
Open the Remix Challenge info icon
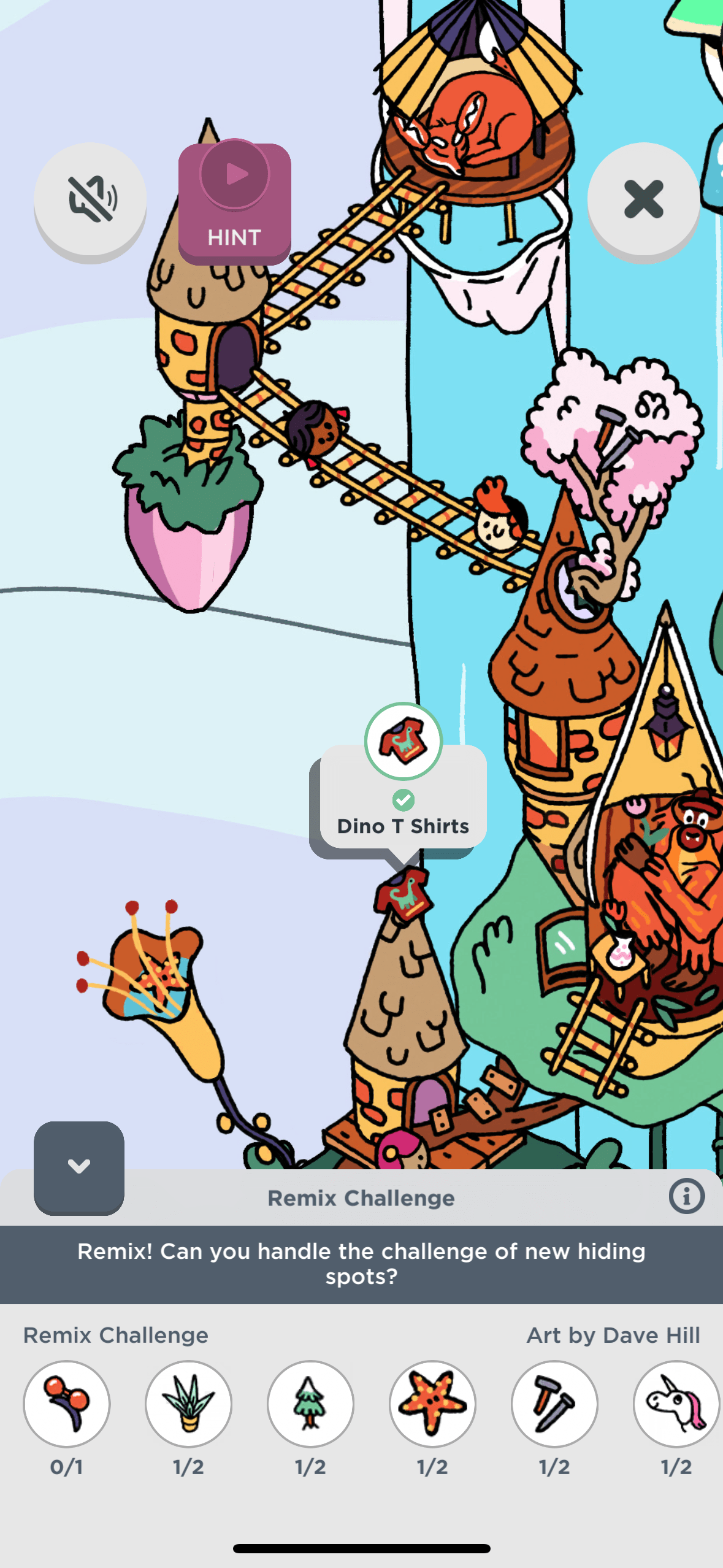686,1196
